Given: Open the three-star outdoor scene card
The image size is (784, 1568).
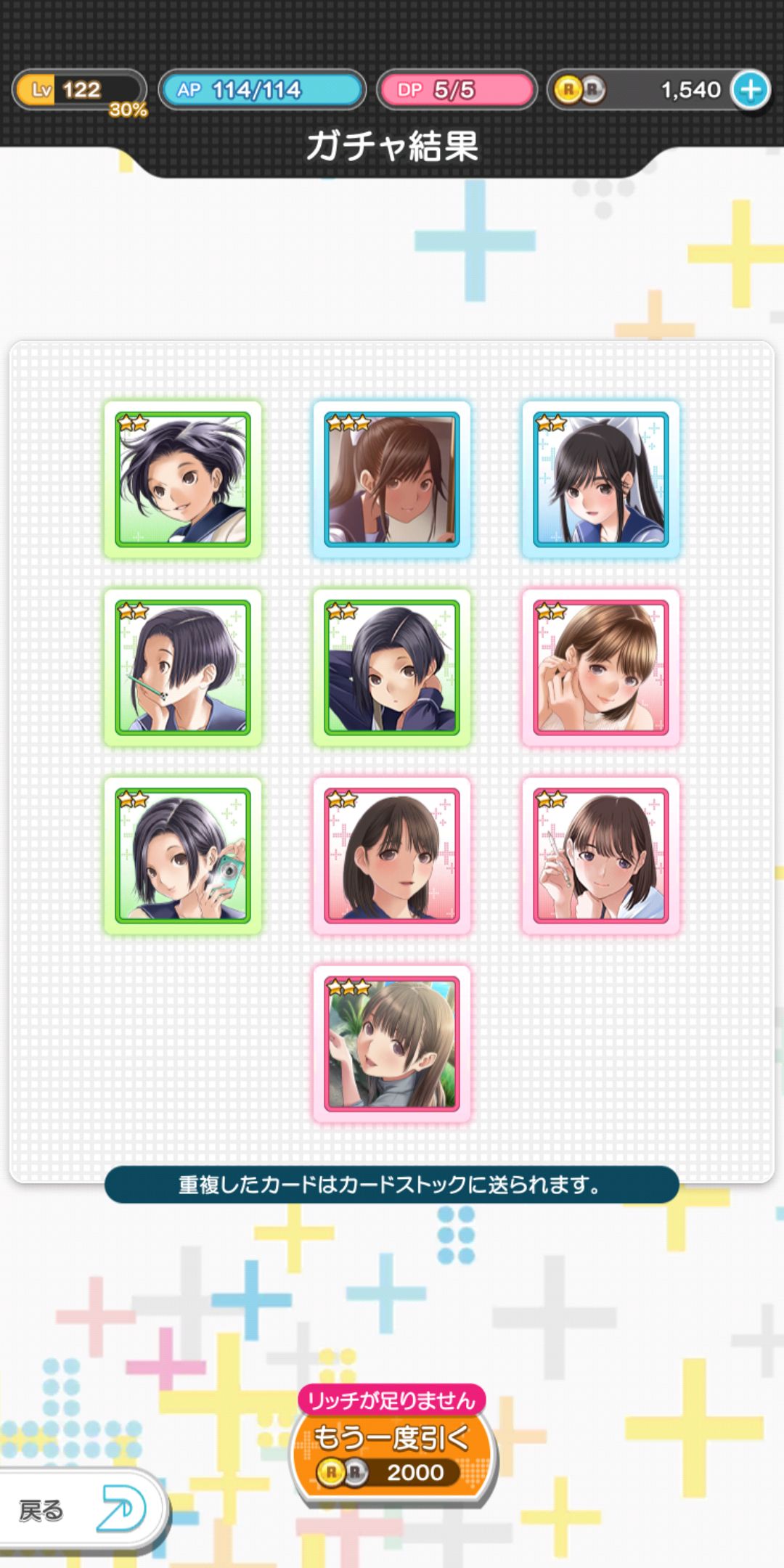Looking at the screenshot, I should click(392, 1044).
